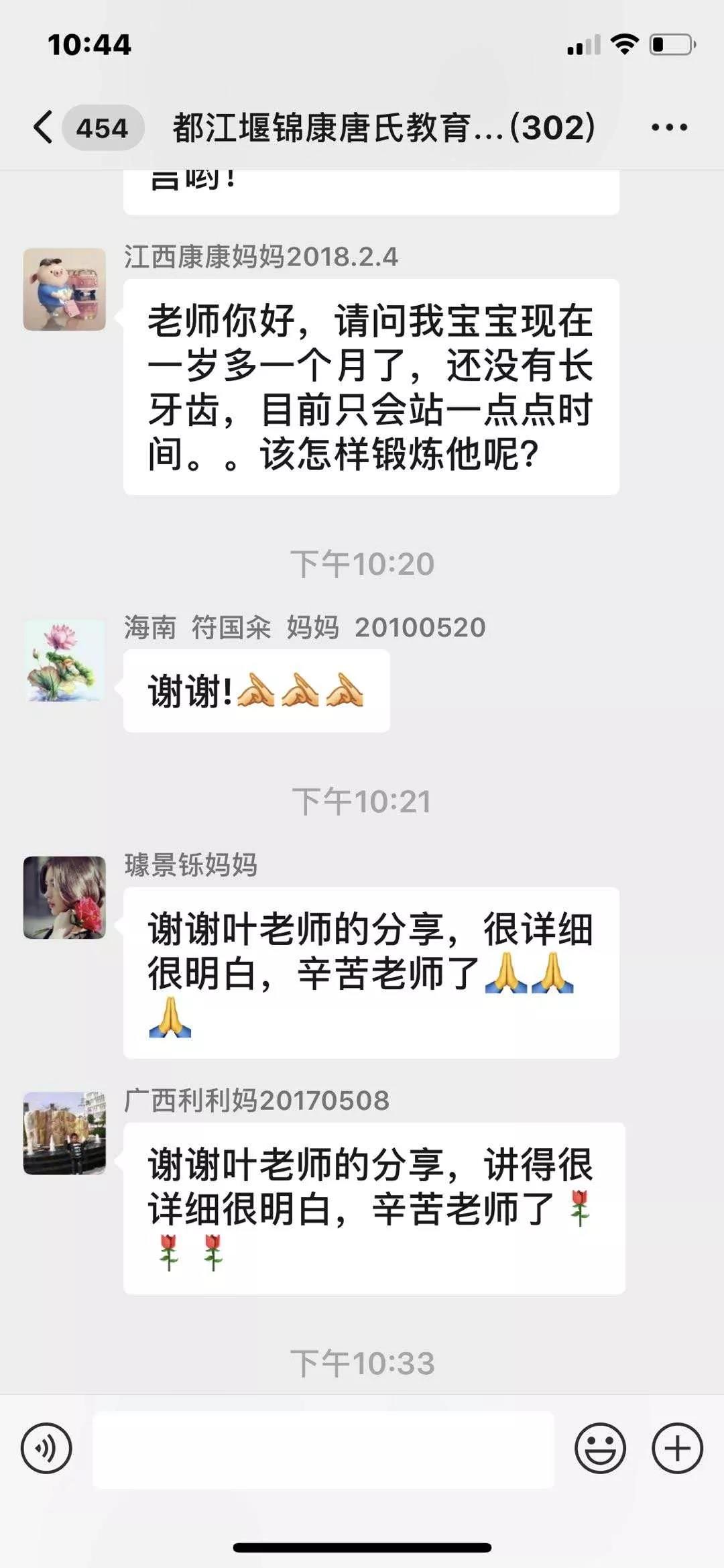This screenshot has width=724, height=1568.
Task: Open 海南 符国汆 妈妈's lotus avatar
Action: (64, 661)
